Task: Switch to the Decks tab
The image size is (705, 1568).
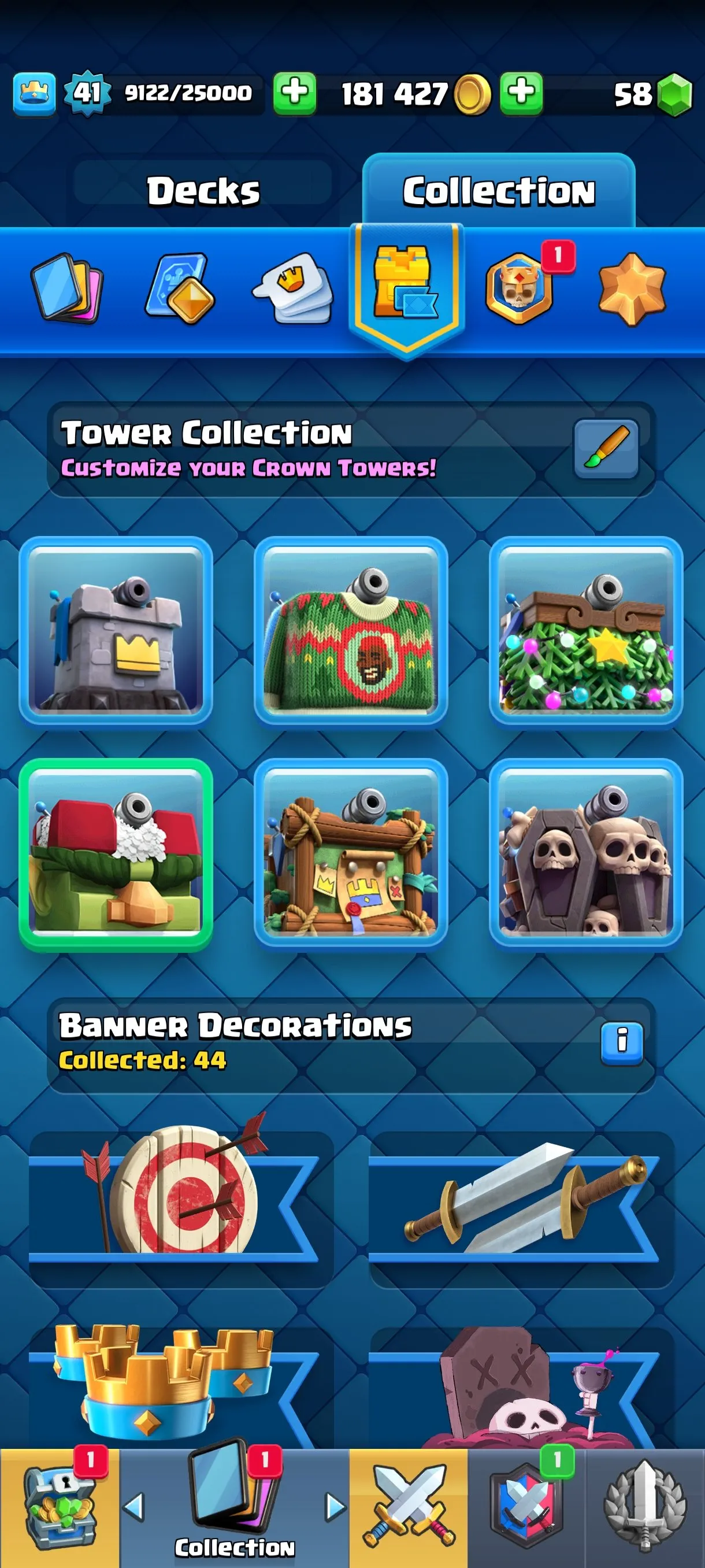Action: [x=204, y=188]
